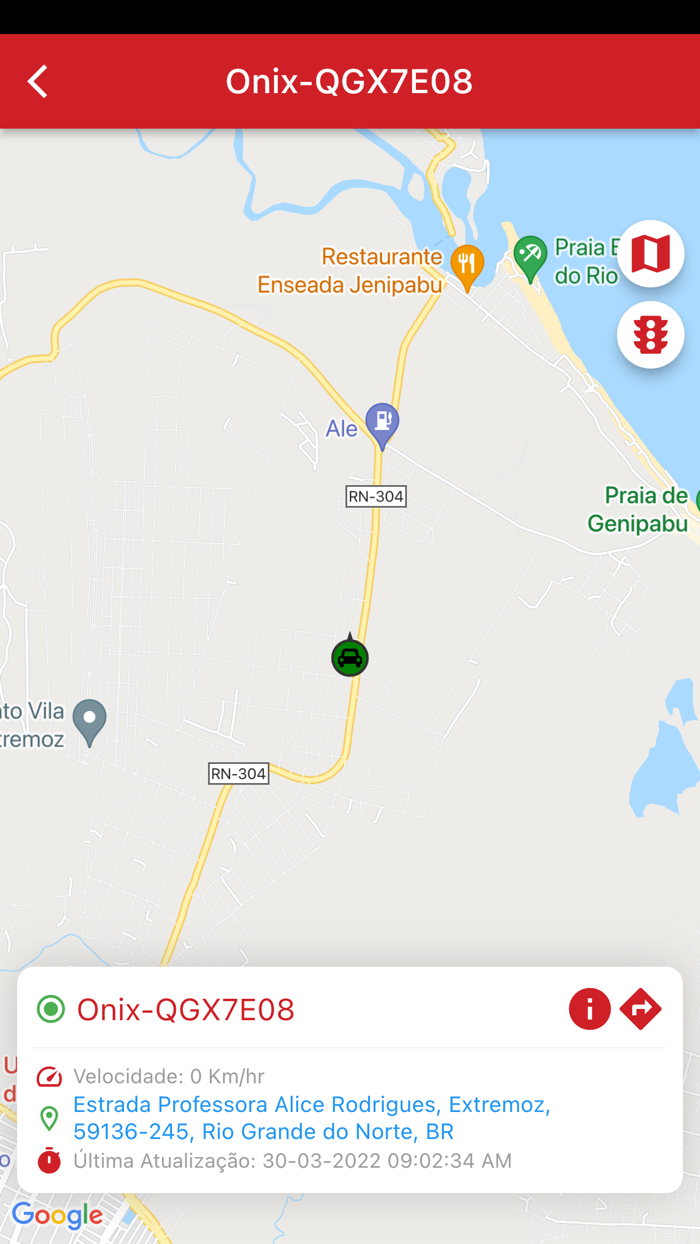This screenshot has width=700, height=1244.
Task: Tap the Restaurante Enseada Jenipabu pin
Action: (x=467, y=265)
